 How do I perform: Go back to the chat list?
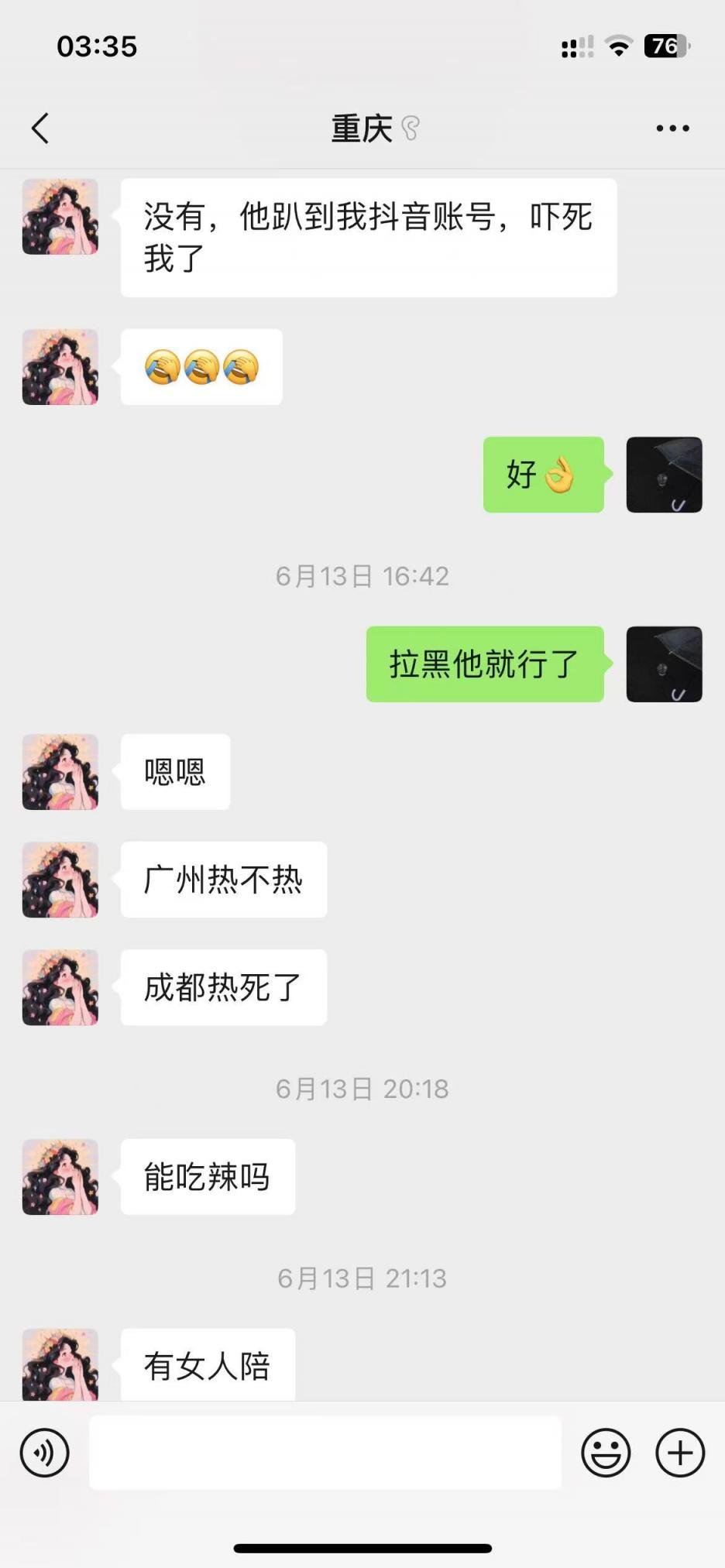[40, 129]
